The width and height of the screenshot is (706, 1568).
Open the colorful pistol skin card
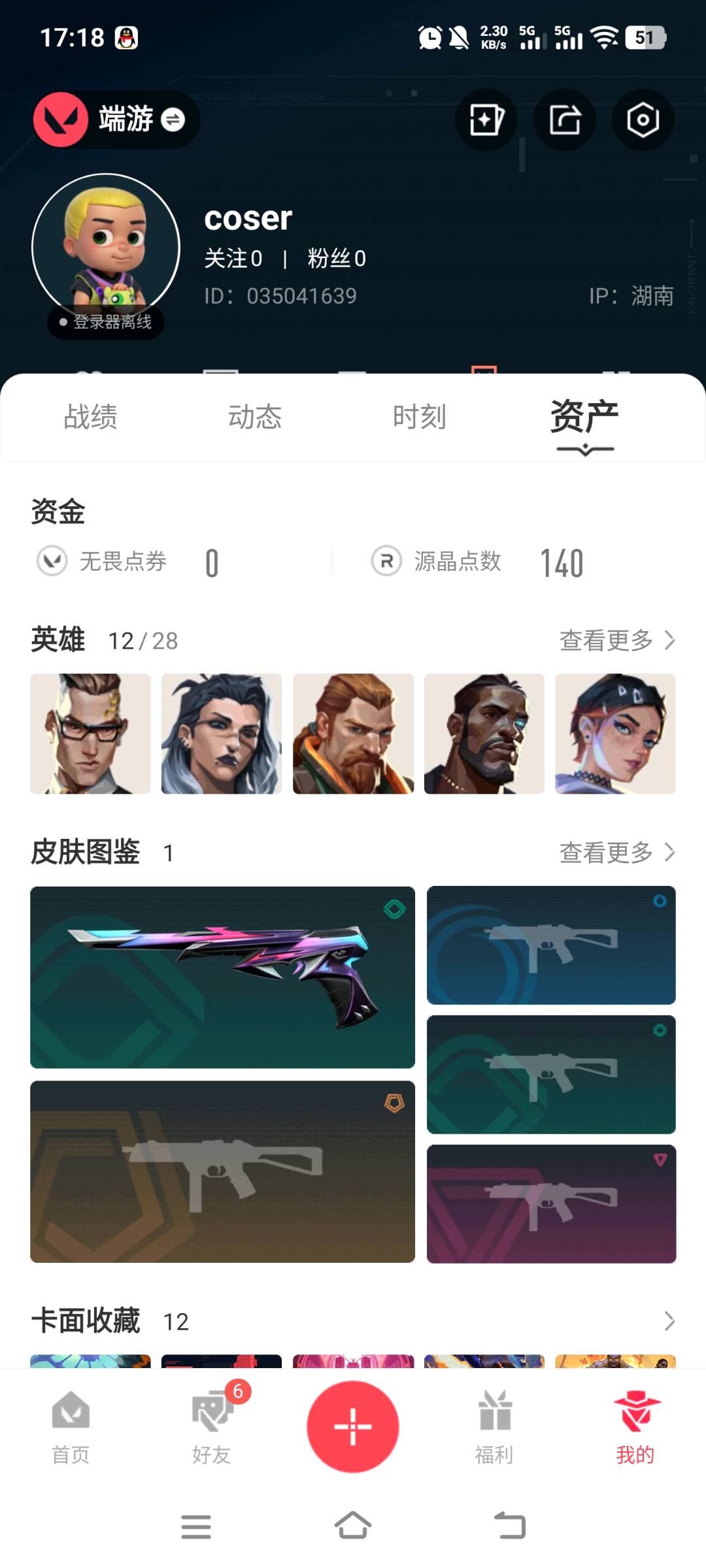[222, 977]
